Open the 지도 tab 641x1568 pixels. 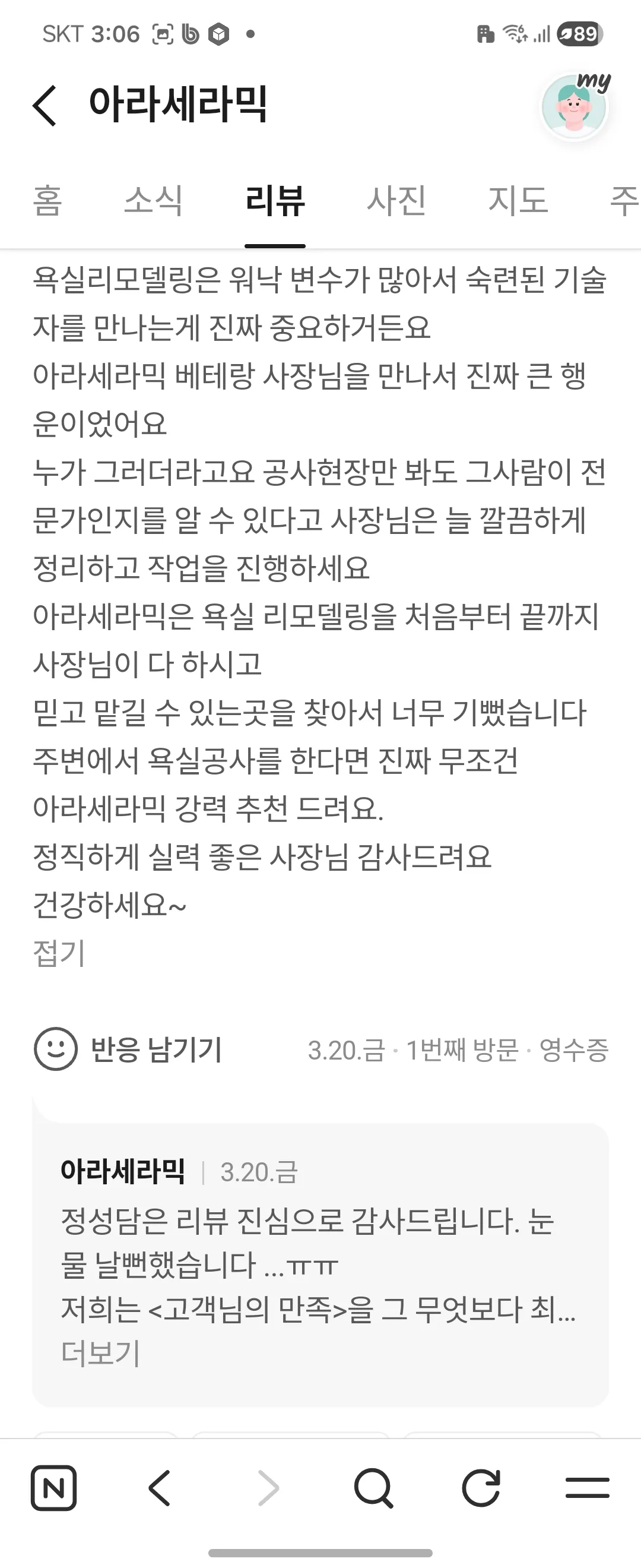point(518,200)
